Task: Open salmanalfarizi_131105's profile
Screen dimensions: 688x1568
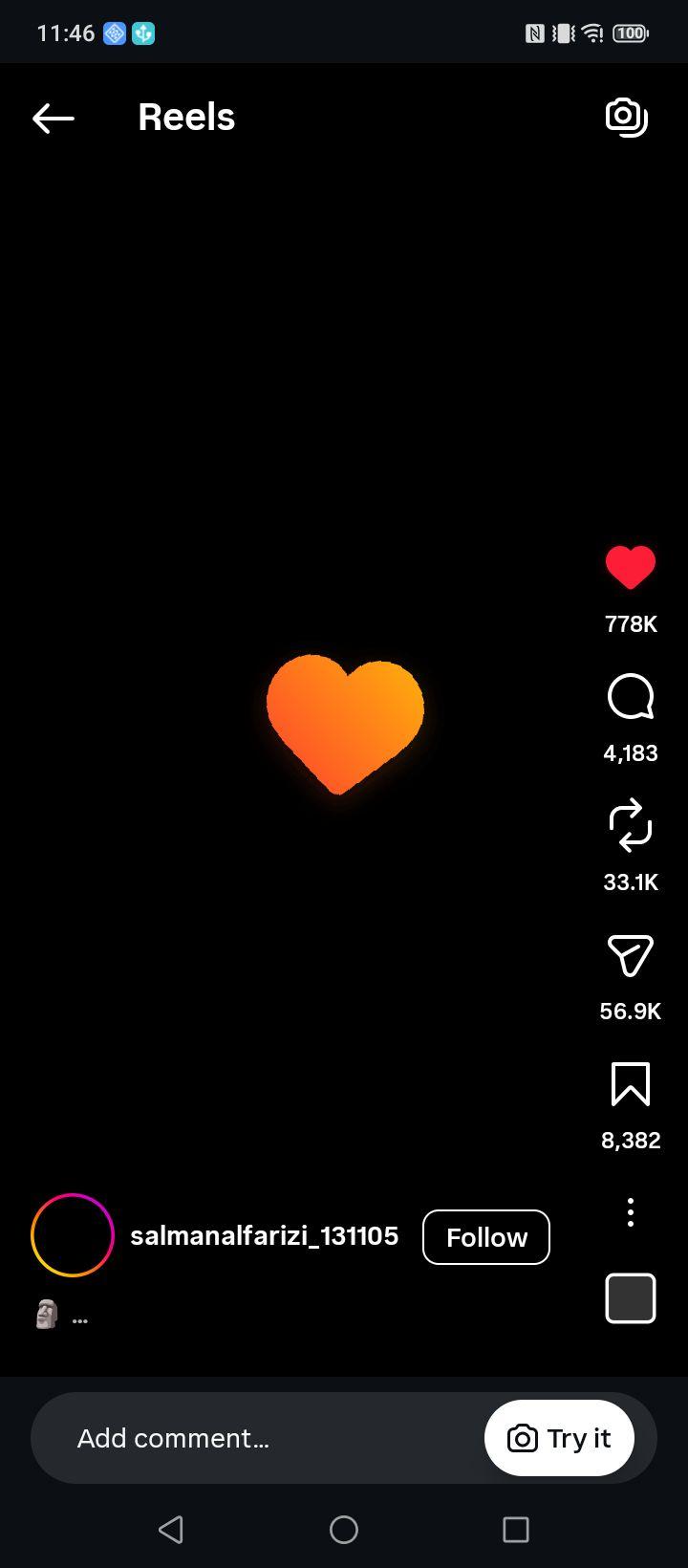Action: point(264,1236)
